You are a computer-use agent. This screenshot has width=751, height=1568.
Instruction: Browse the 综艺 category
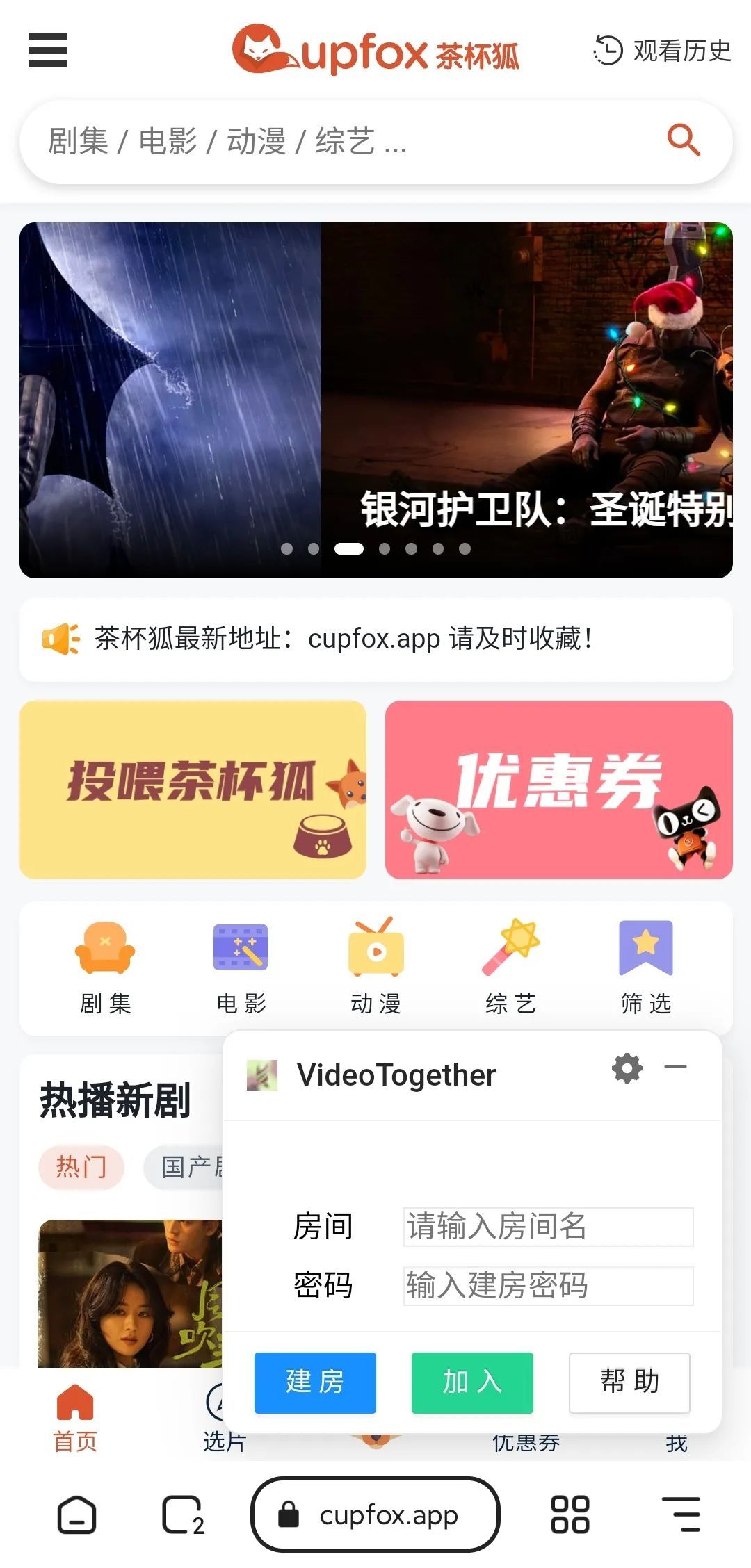click(x=510, y=967)
